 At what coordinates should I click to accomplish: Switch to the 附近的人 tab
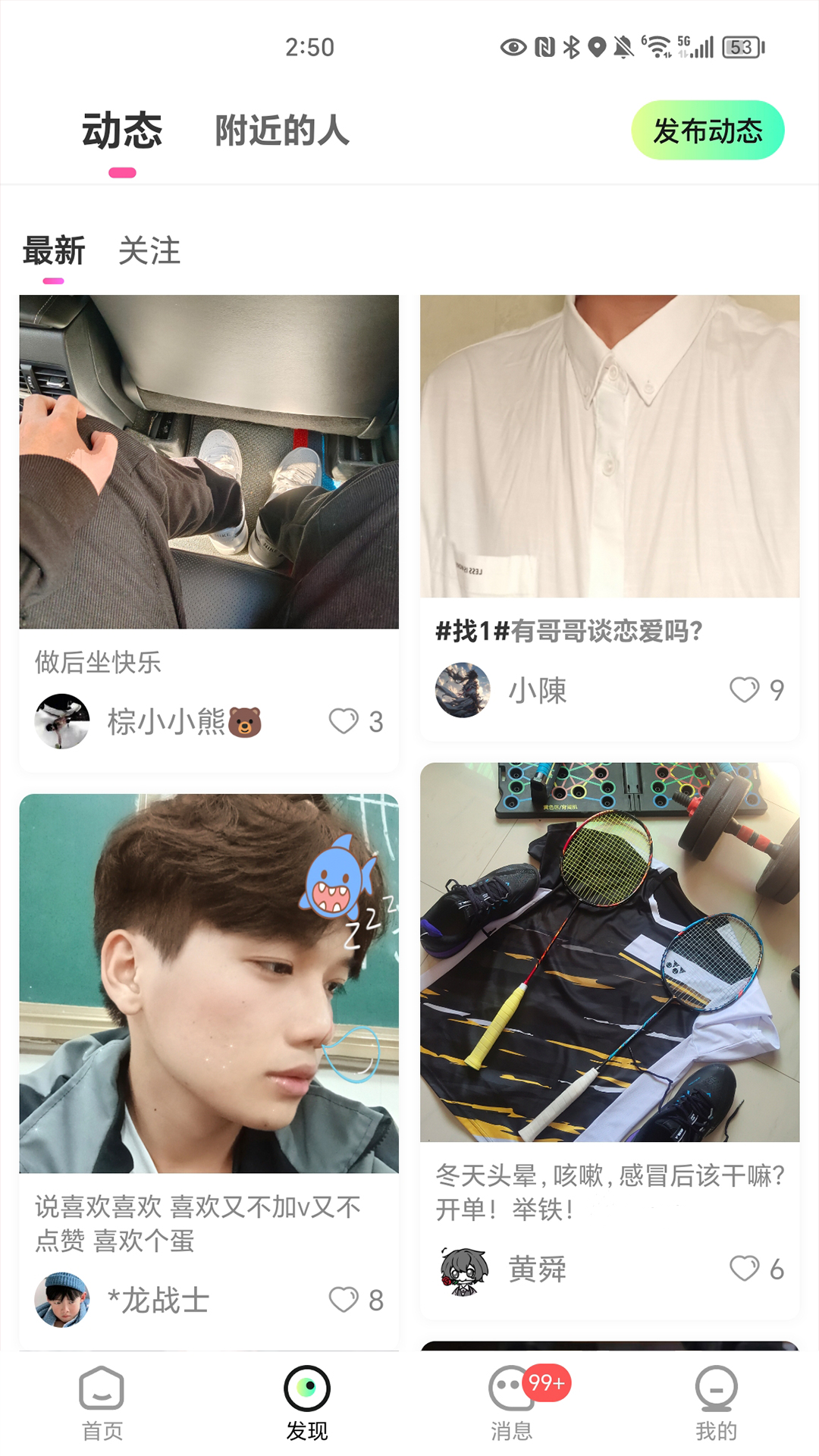click(x=281, y=130)
